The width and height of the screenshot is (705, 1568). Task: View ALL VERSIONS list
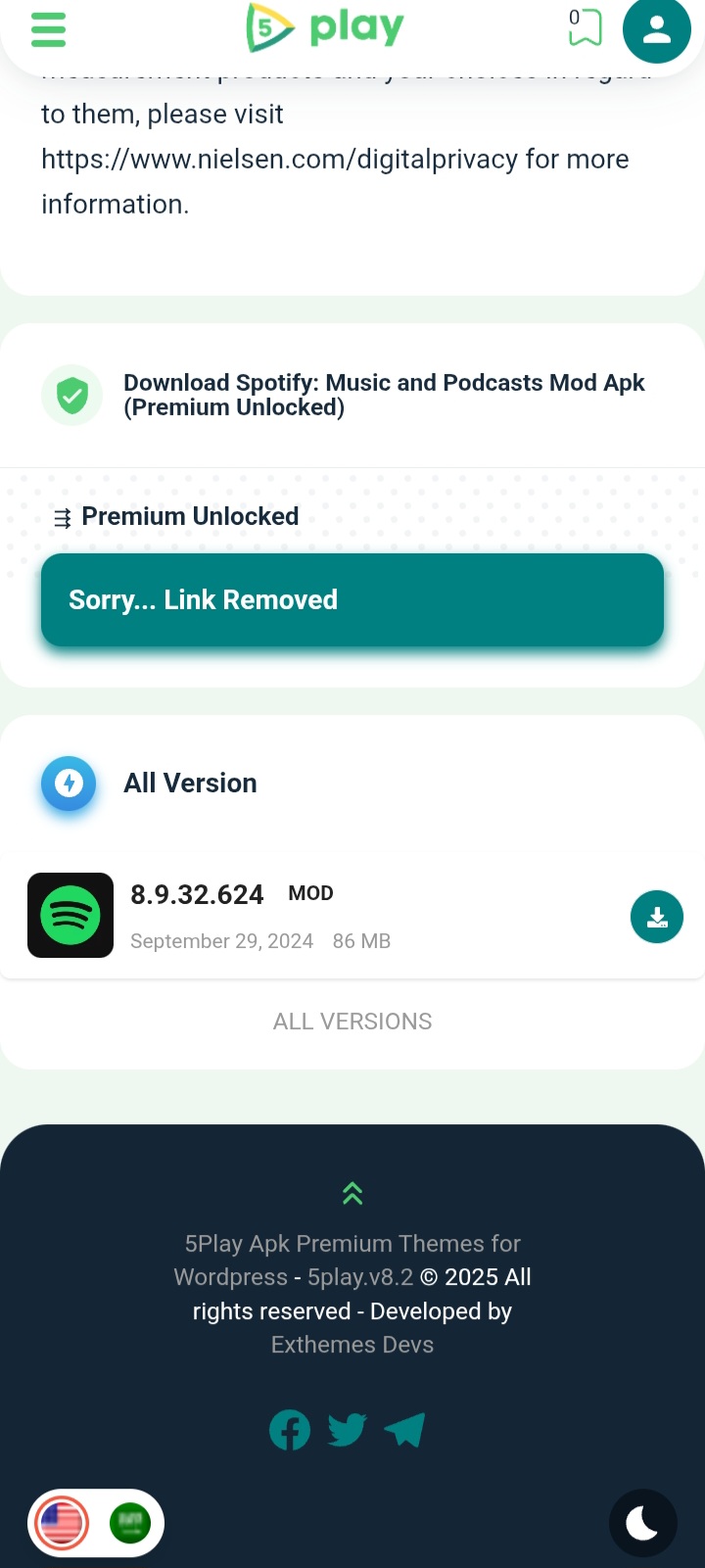352,1022
